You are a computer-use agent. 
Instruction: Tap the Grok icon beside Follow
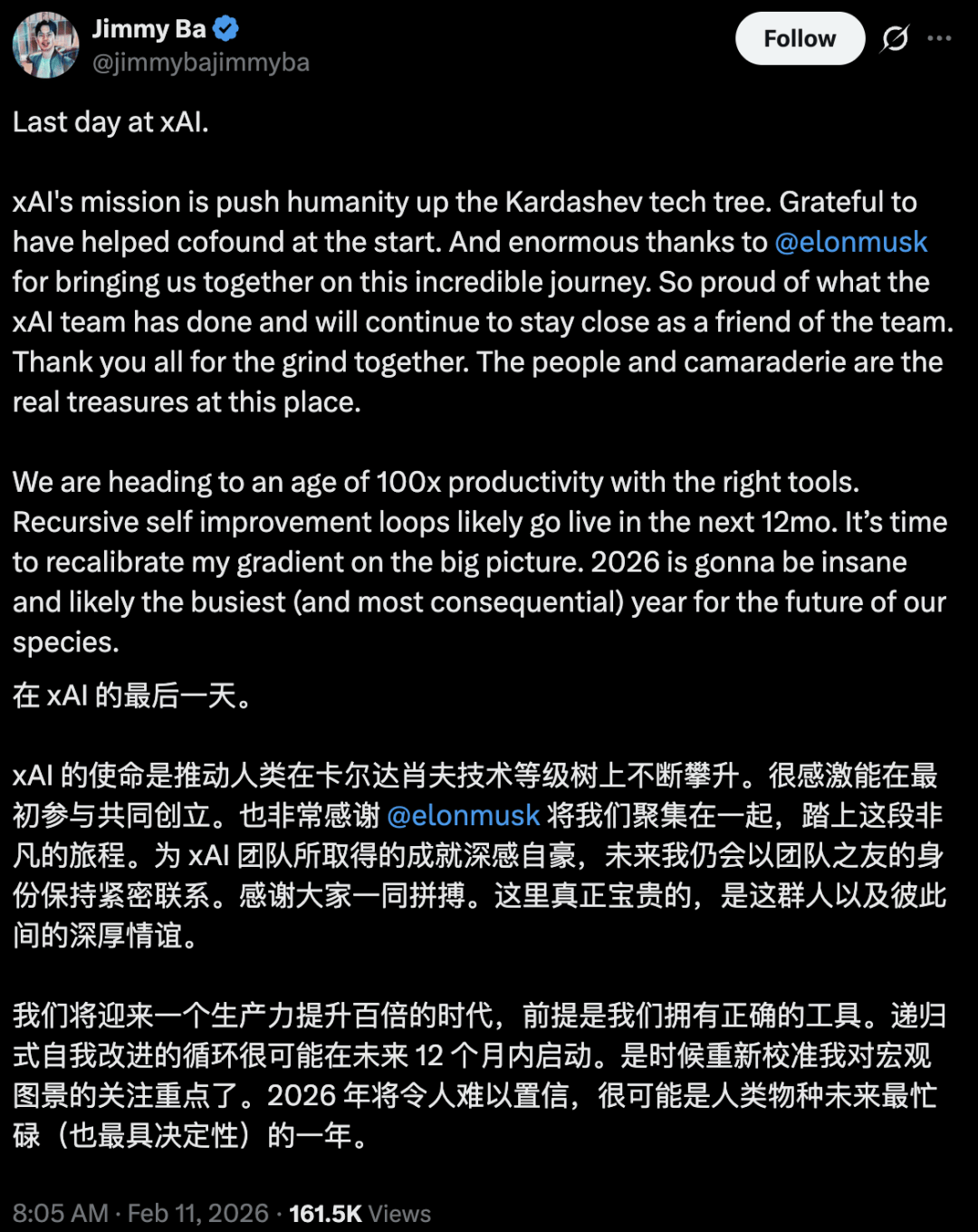click(x=895, y=39)
